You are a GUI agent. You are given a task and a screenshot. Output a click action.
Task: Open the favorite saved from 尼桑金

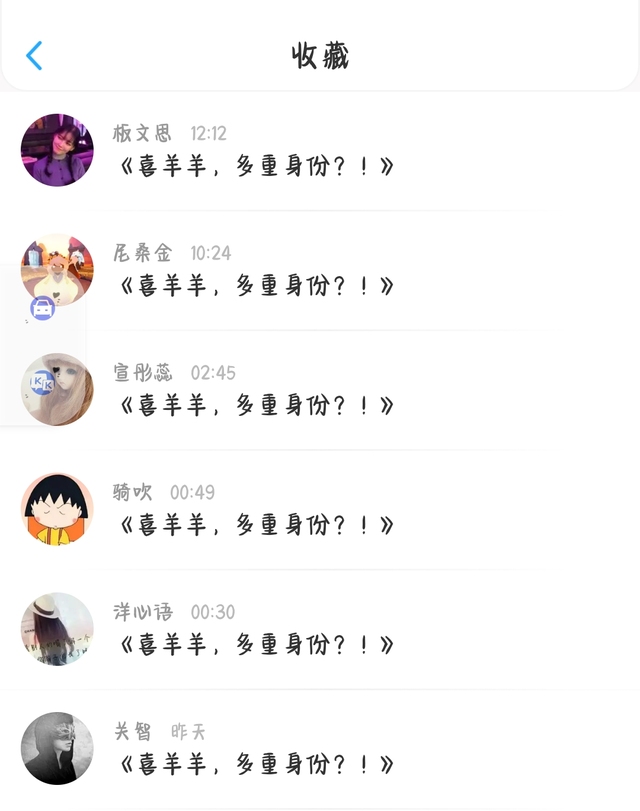[256, 286]
